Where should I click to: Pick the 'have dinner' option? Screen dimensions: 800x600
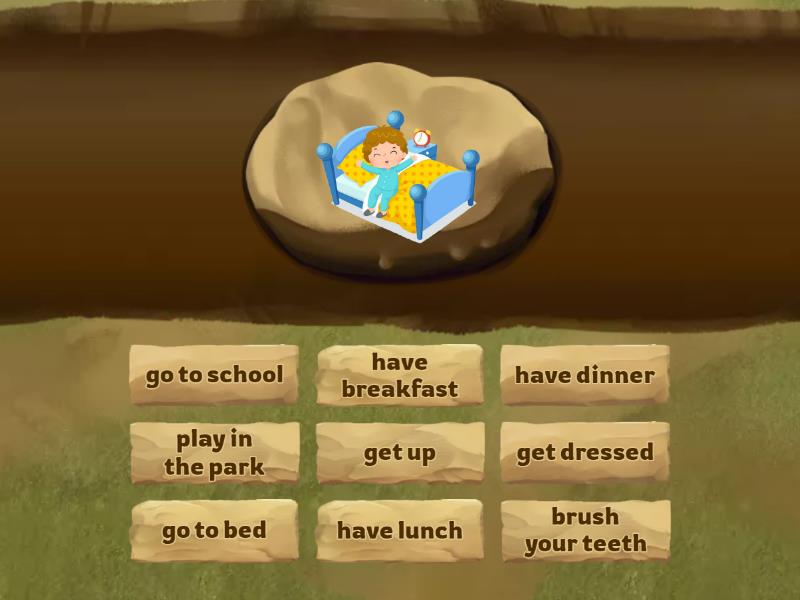pyautogui.click(x=585, y=375)
